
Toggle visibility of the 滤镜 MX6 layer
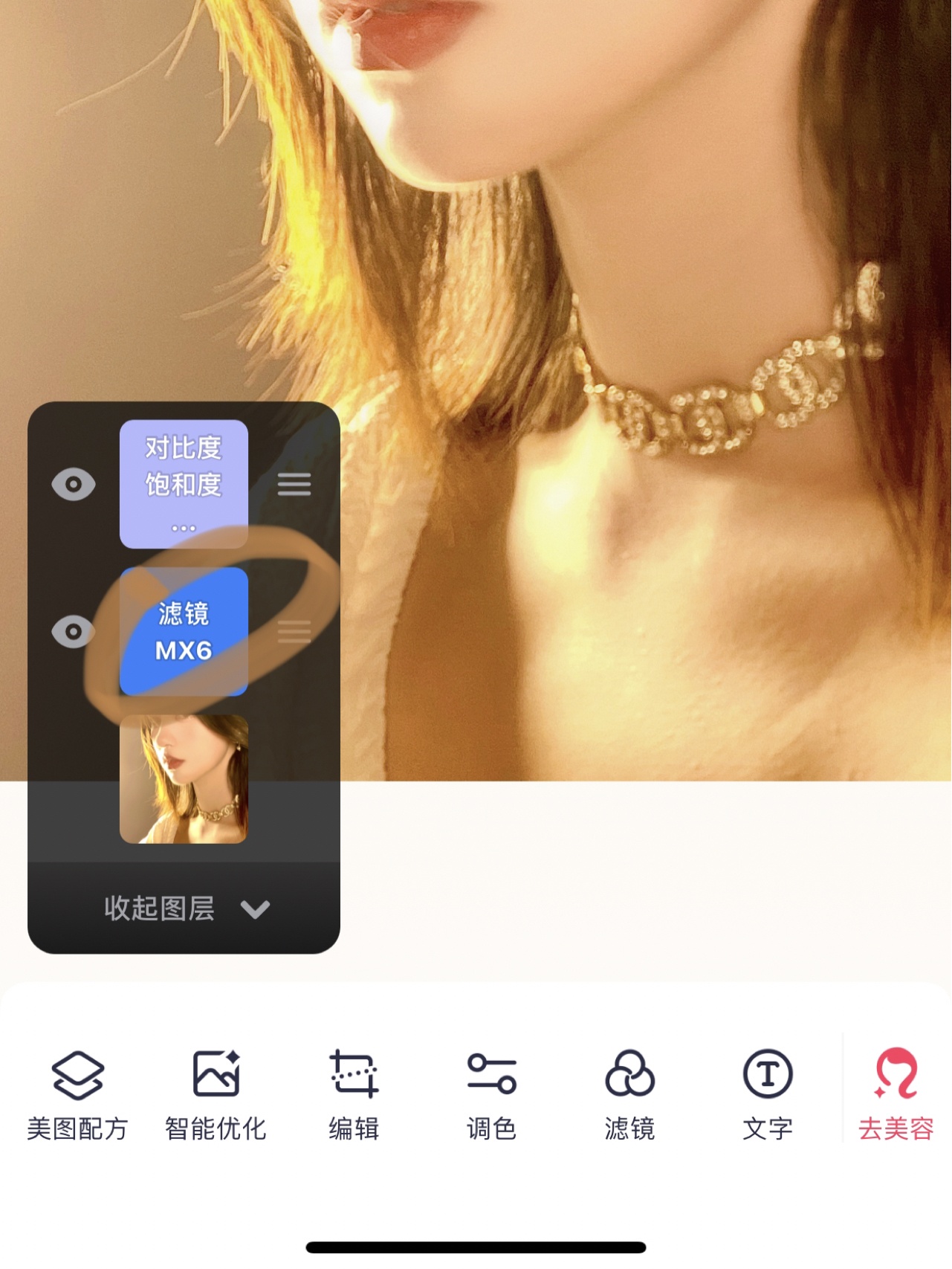[x=74, y=632]
